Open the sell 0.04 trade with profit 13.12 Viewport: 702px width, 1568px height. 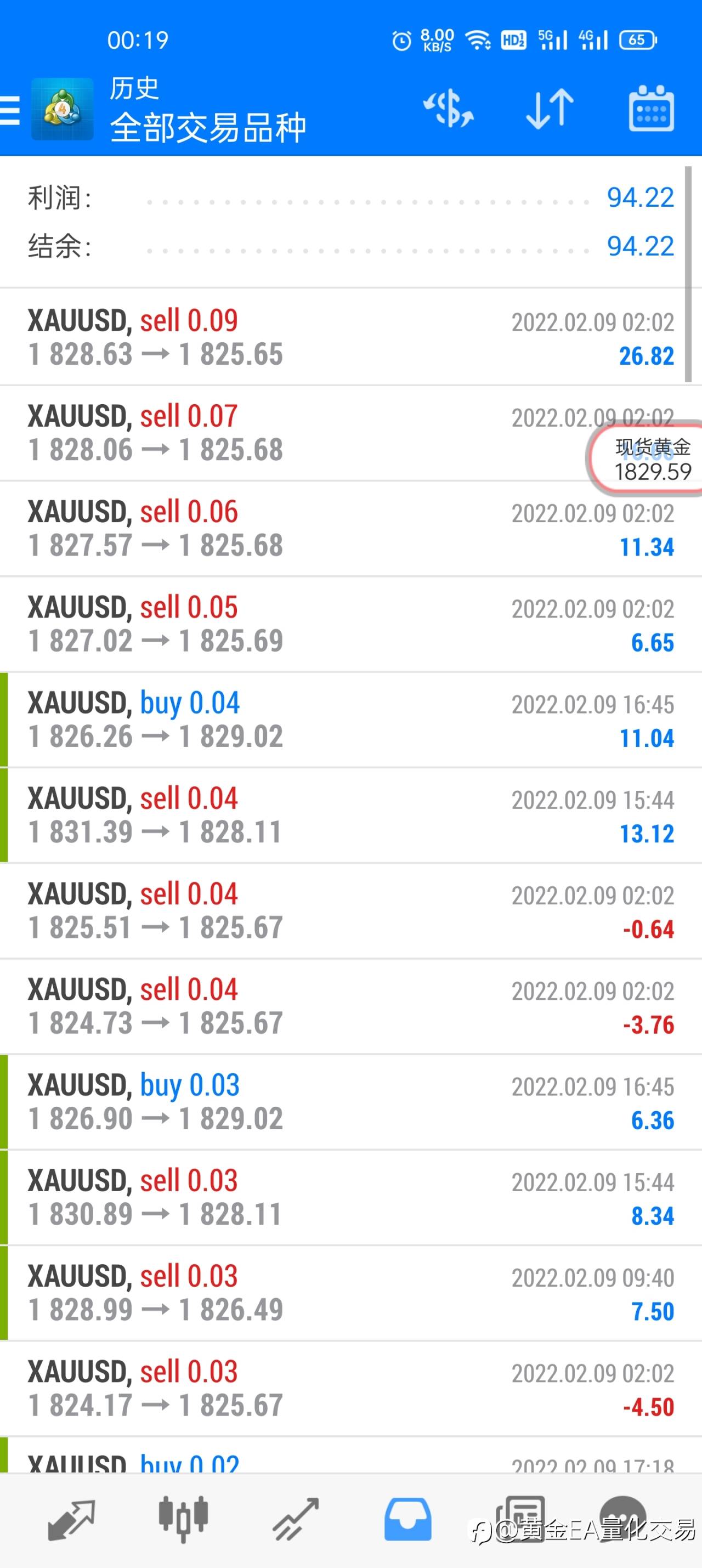coord(350,815)
